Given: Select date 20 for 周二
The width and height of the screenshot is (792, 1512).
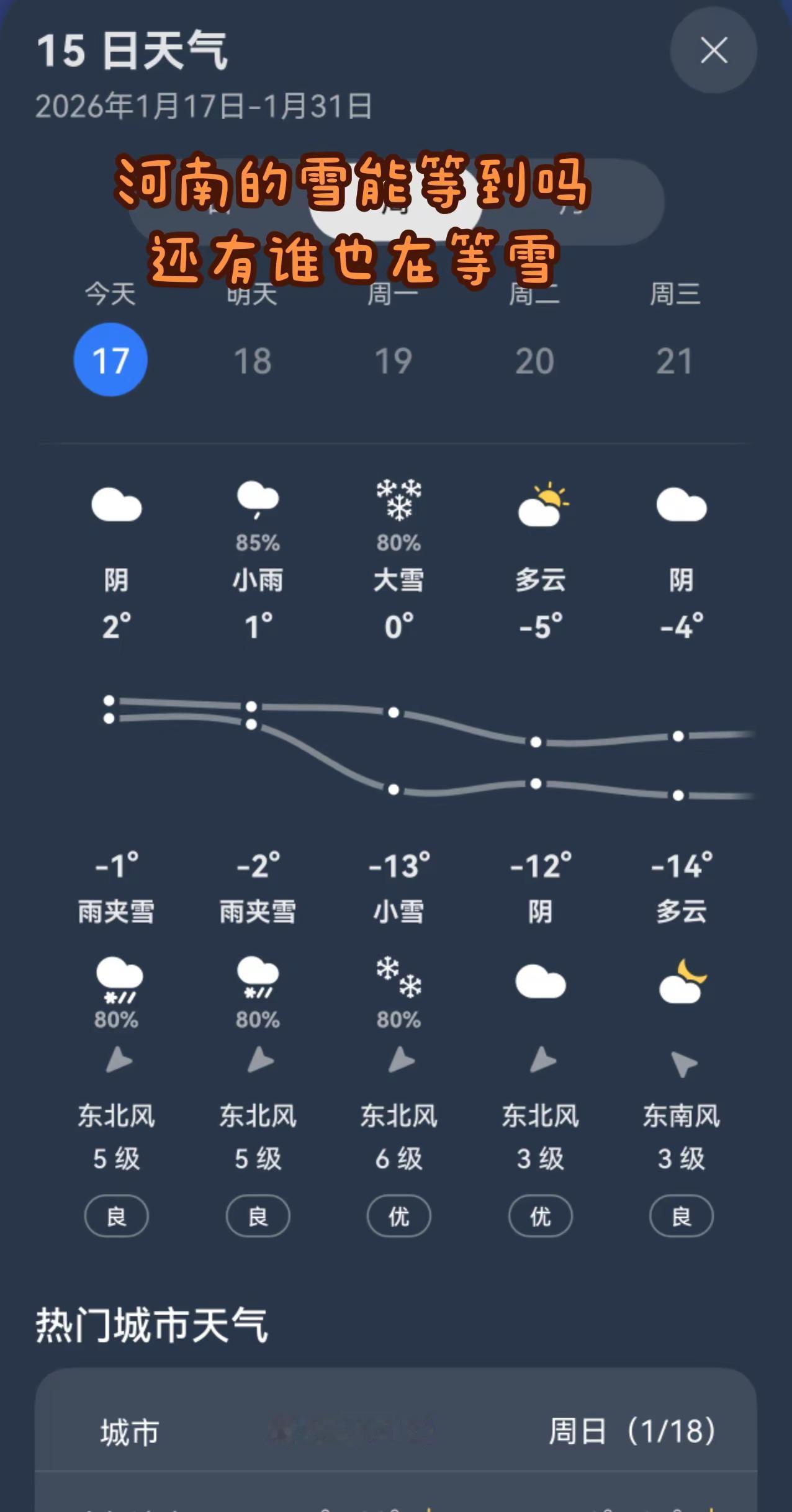Looking at the screenshot, I should coord(535,361).
